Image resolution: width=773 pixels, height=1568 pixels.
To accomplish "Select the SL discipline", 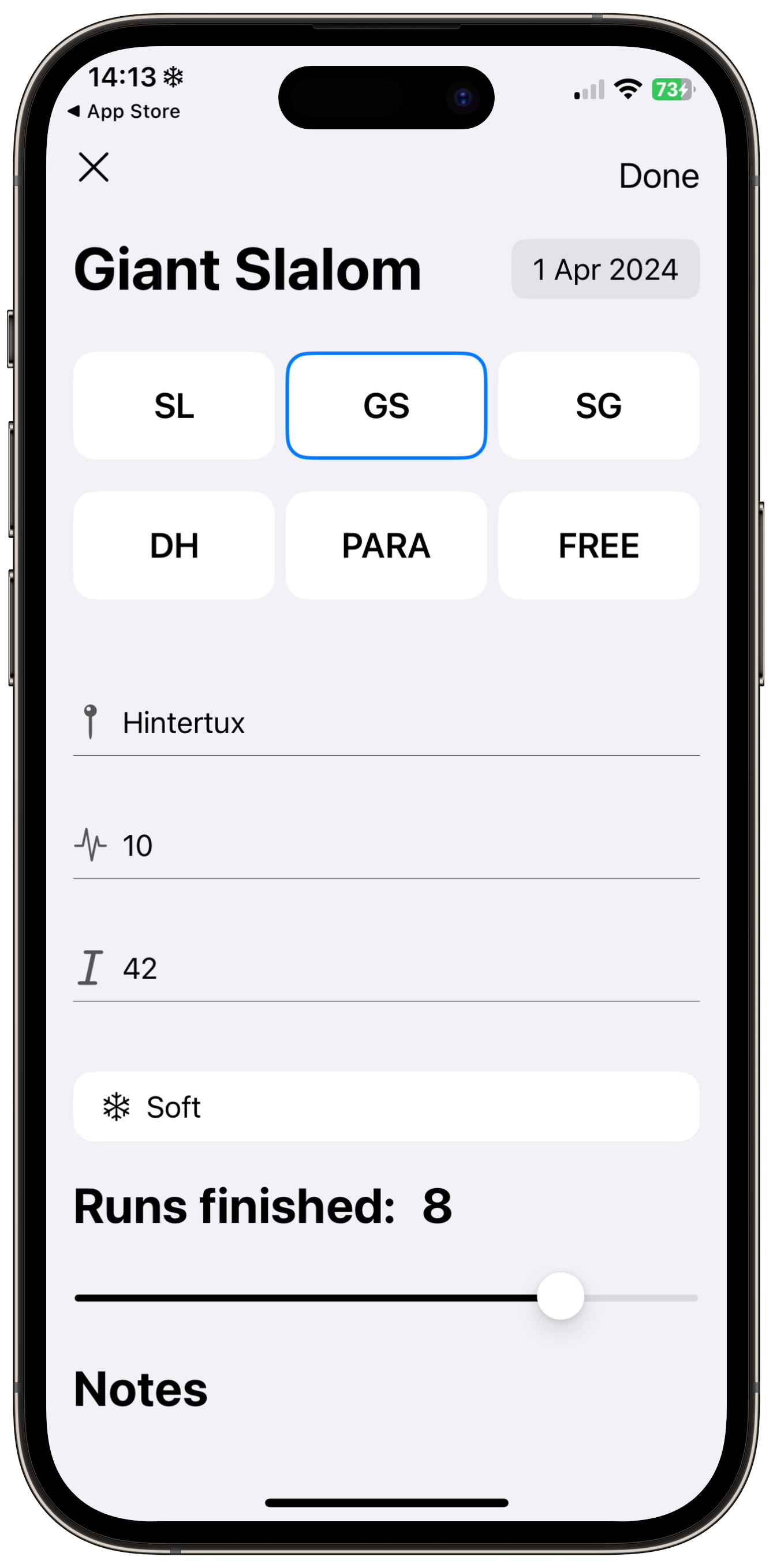I will (174, 405).
